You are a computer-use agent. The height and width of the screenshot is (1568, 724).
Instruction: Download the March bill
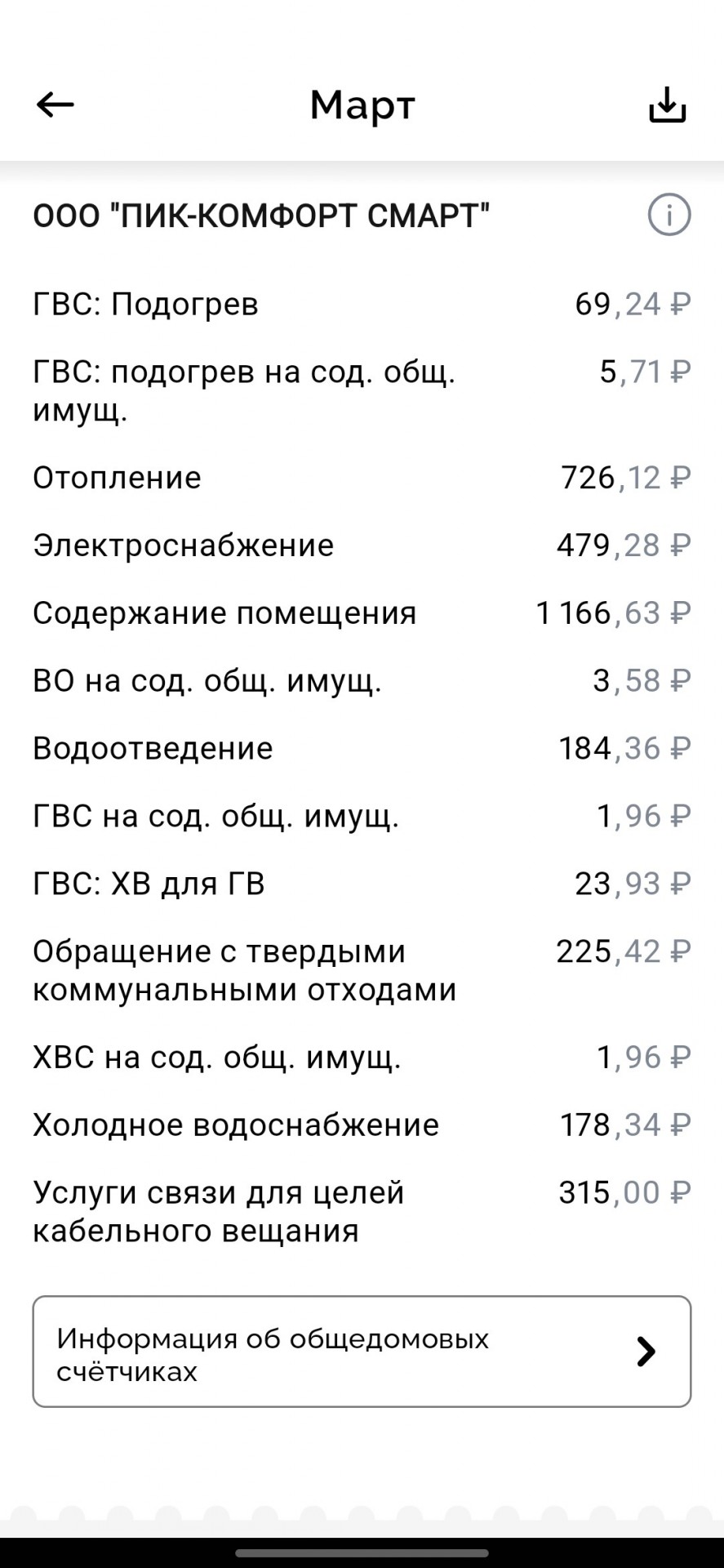pyautogui.click(x=668, y=105)
